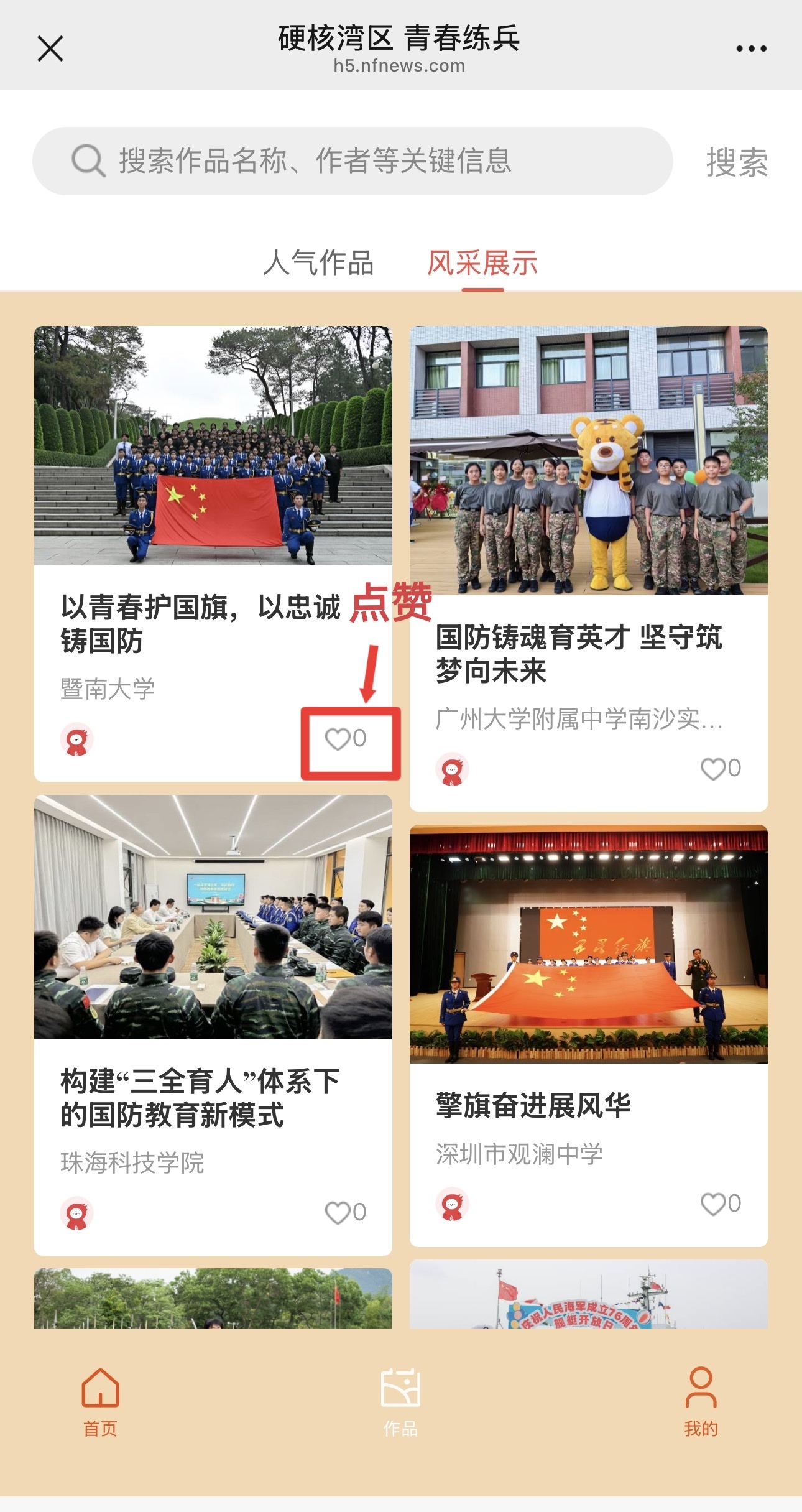Image resolution: width=802 pixels, height=1512 pixels.
Task: Tap the 搜索 button
Action: pos(737,162)
